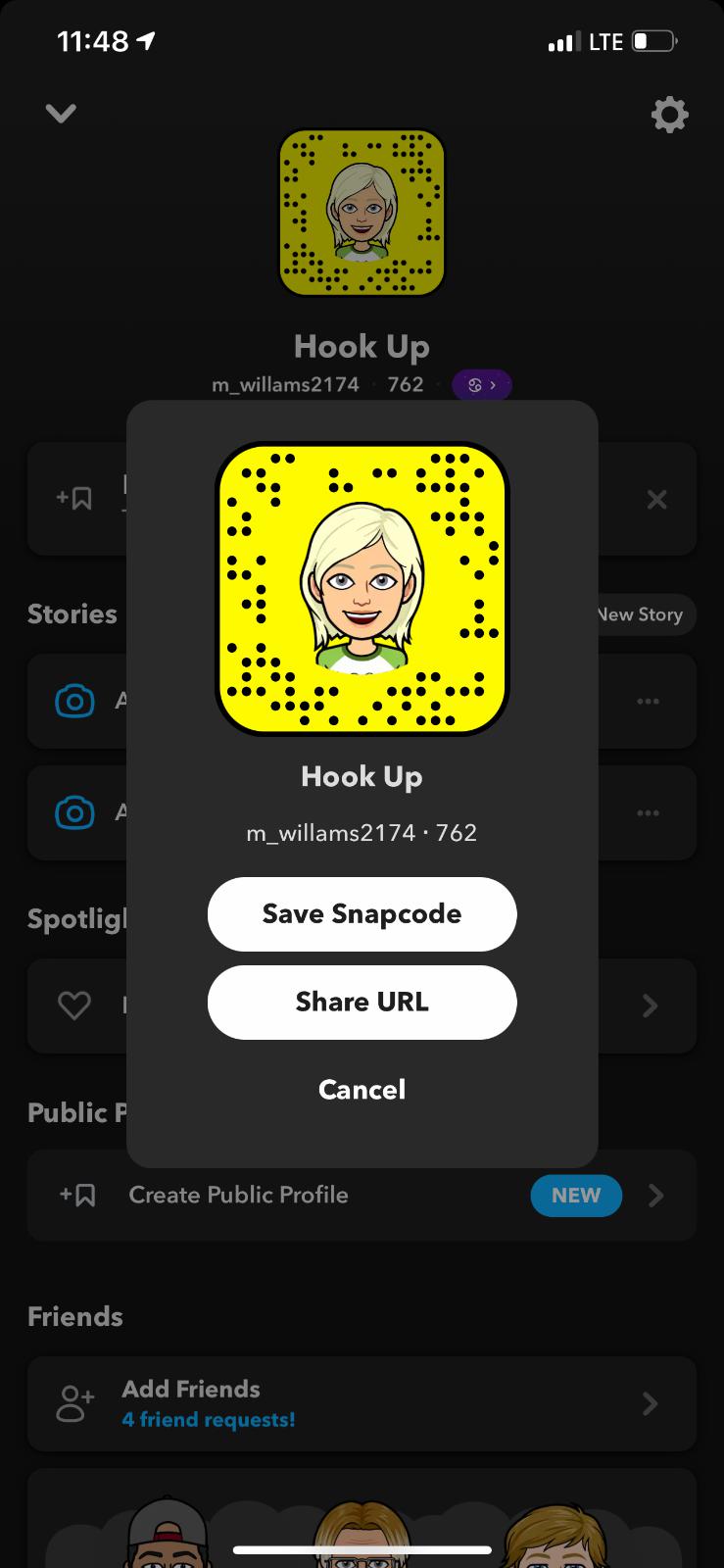Cancel the Snapcode dialog
This screenshot has height=1568, width=724.
[362, 1090]
